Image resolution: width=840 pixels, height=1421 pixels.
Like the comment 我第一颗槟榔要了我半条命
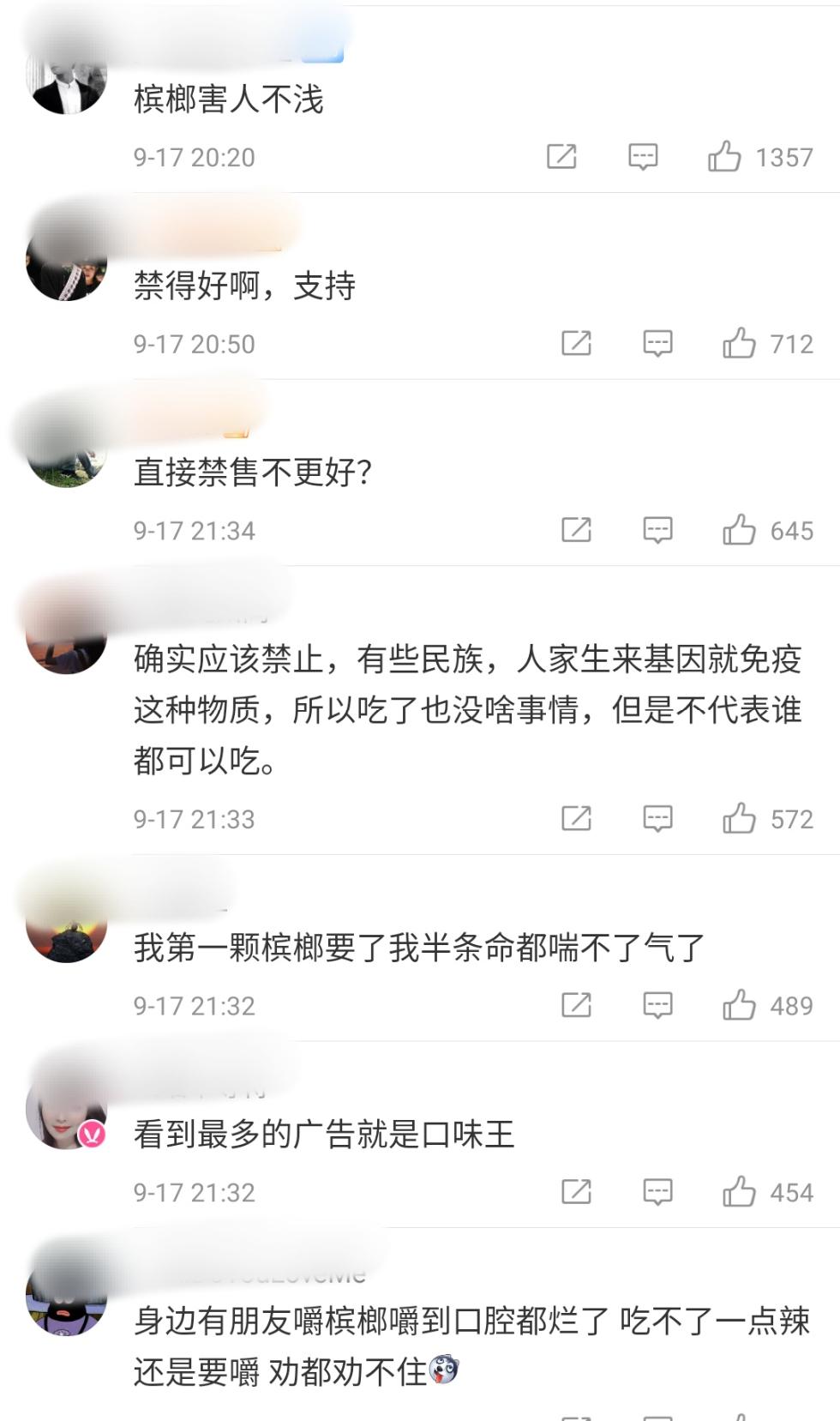739,1005
